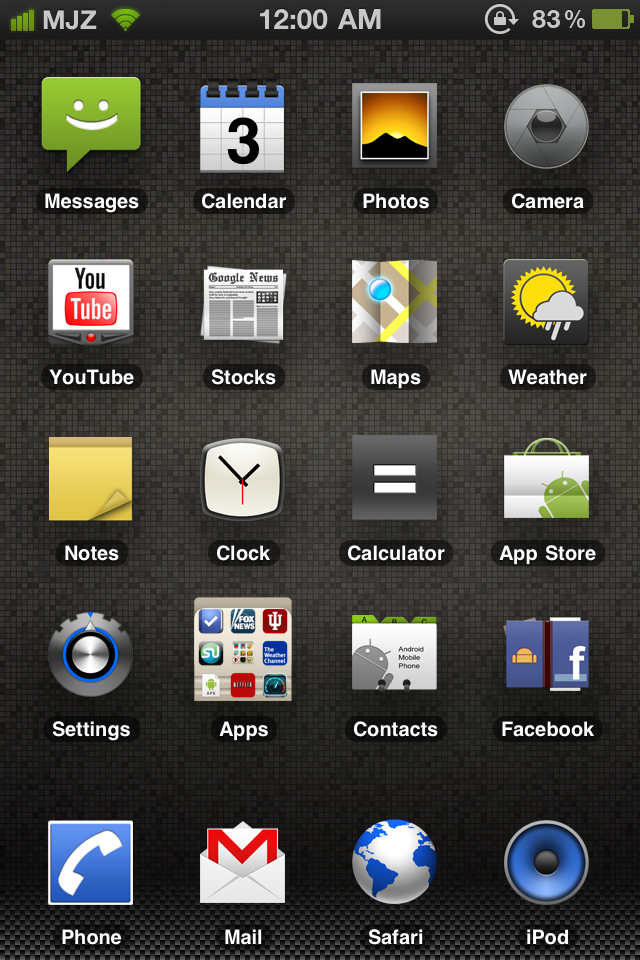Open Contacts
The image size is (640, 960).
(x=395, y=654)
